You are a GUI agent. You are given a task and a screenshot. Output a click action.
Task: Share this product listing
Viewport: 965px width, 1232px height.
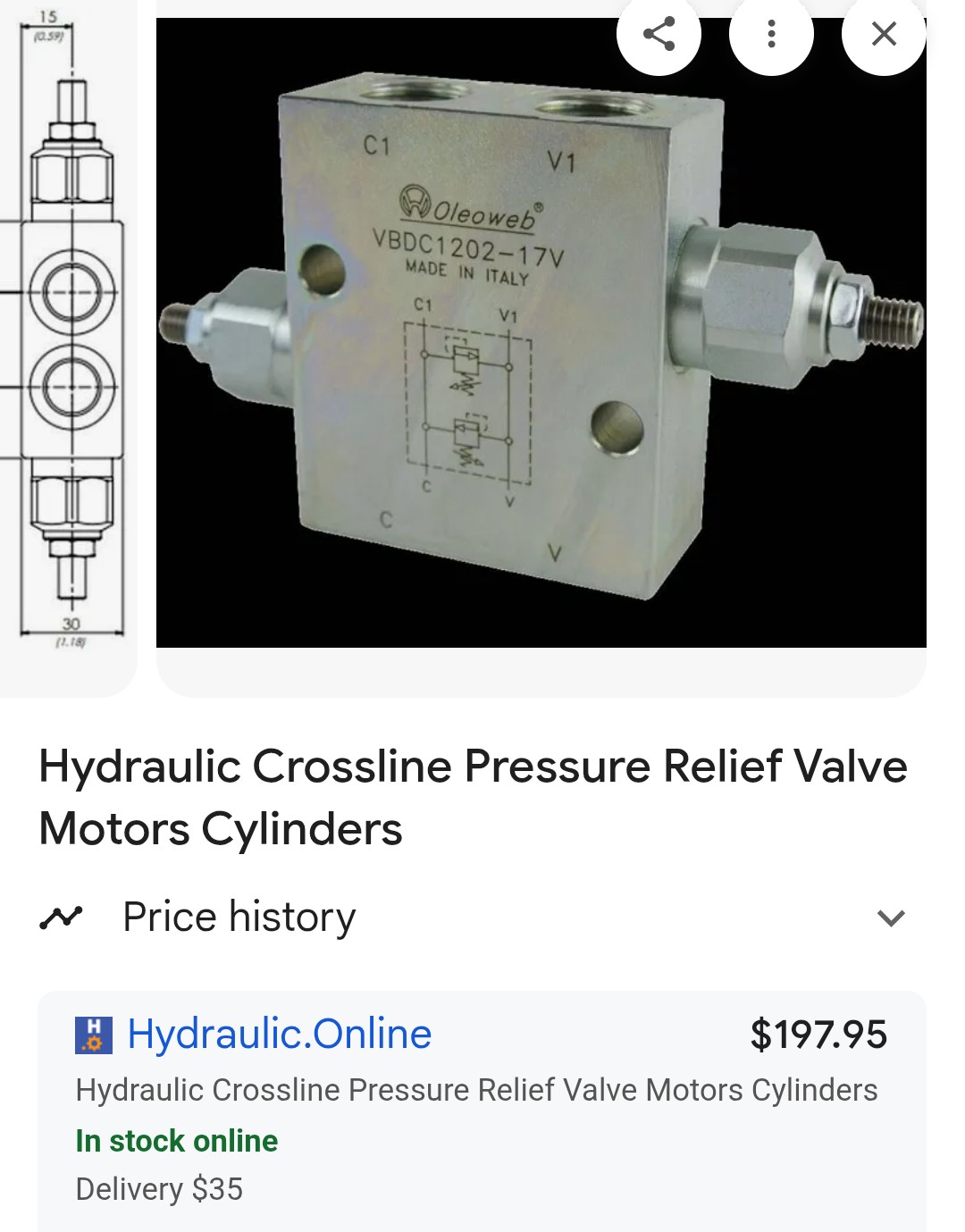[x=659, y=35]
